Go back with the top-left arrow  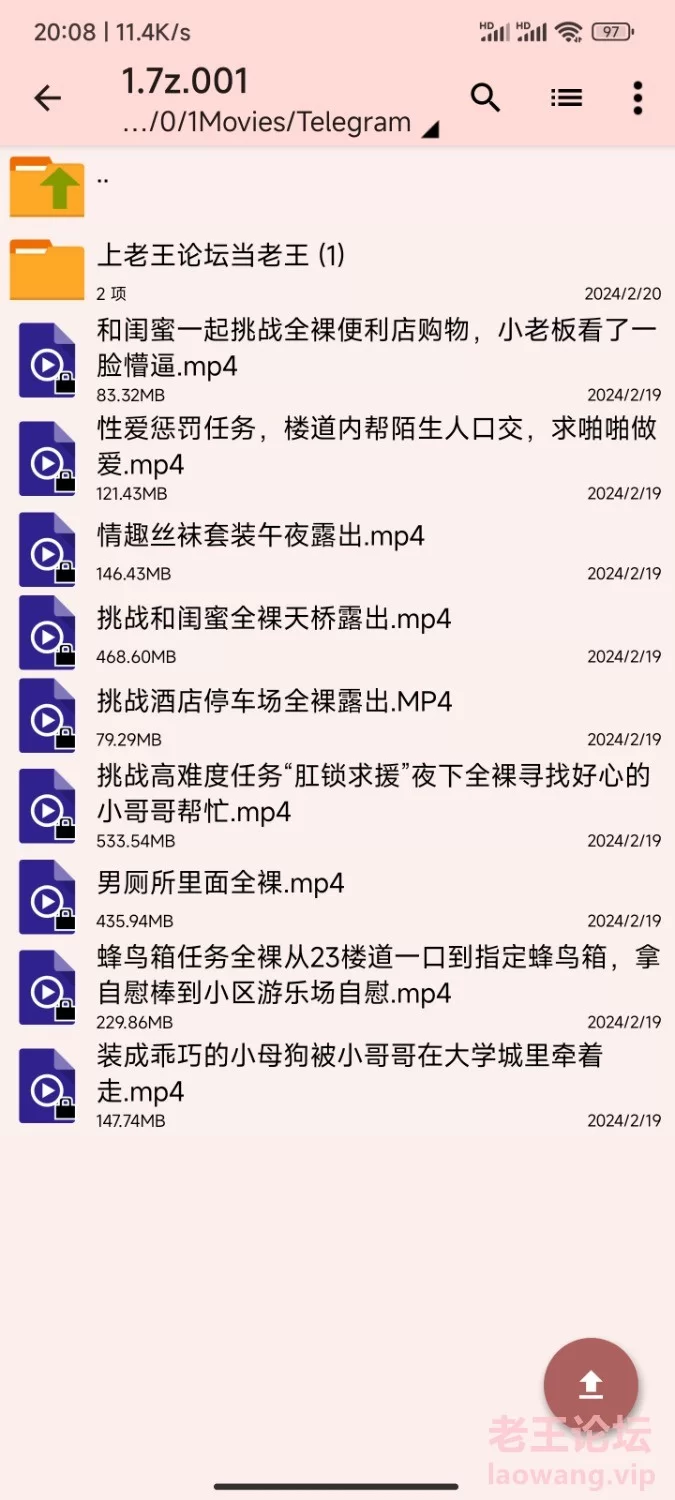tap(47, 98)
